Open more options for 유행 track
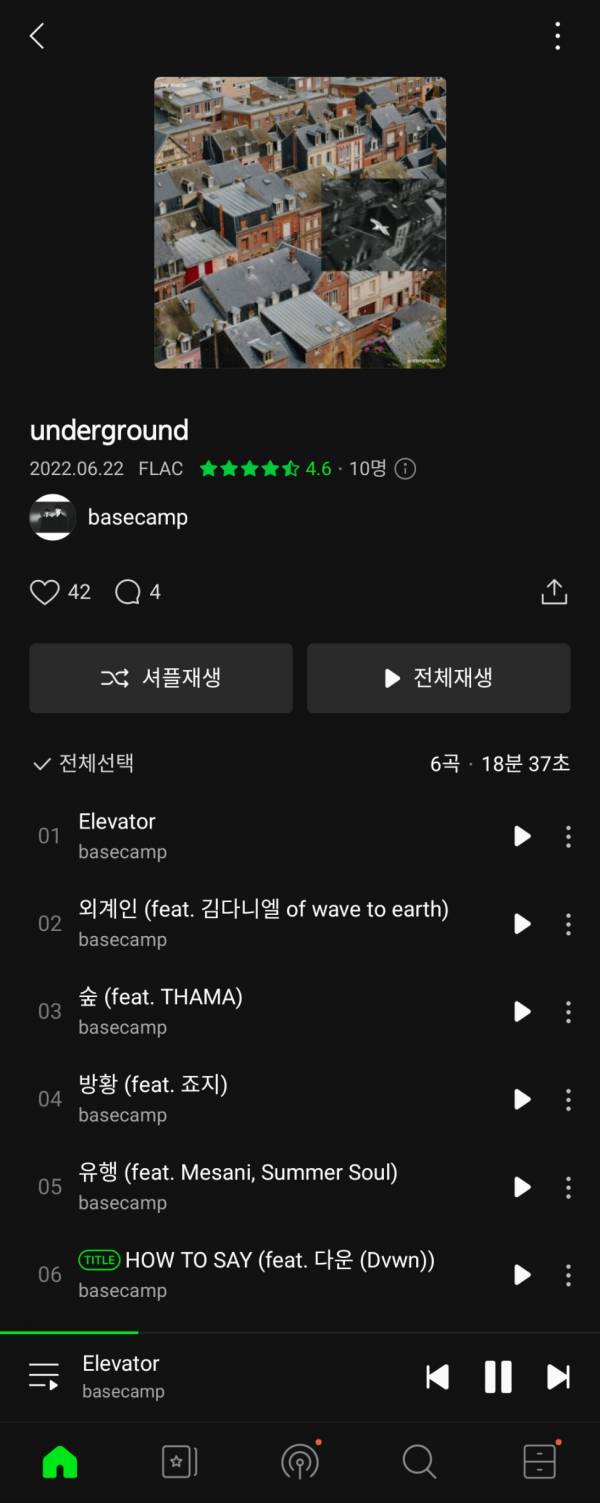The width and height of the screenshot is (600, 1503). pos(568,1187)
